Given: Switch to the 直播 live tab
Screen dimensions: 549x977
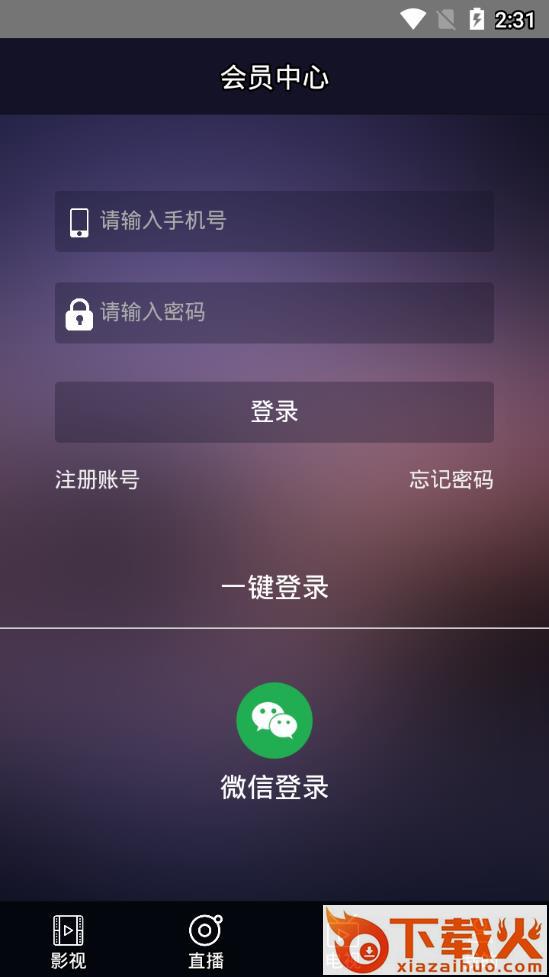Looking at the screenshot, I should coord(206,941).
